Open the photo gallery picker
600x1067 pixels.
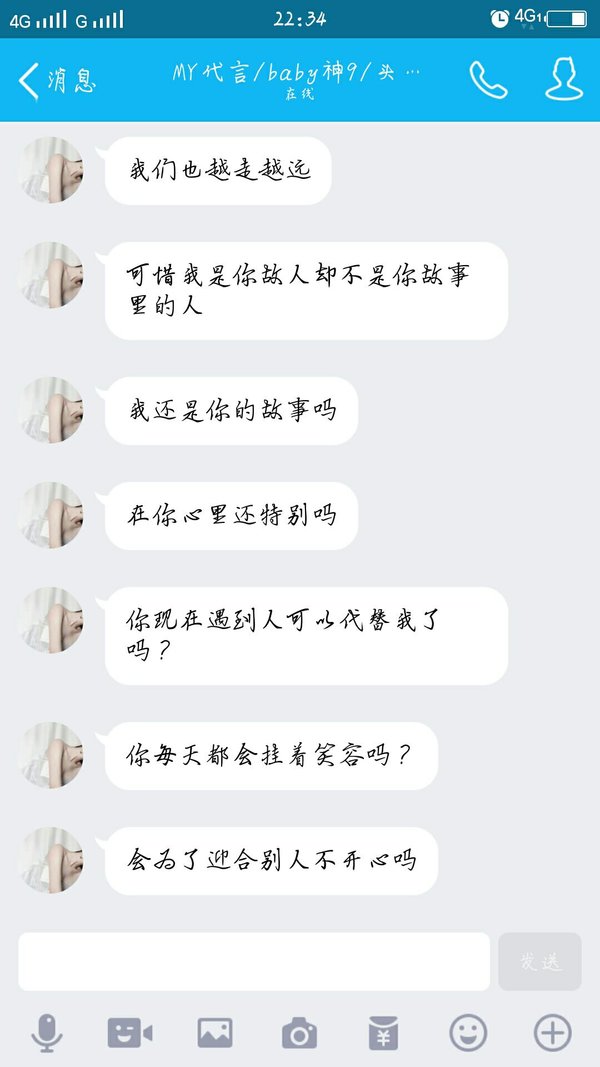pyautogui.click(x=215, y=1034)
